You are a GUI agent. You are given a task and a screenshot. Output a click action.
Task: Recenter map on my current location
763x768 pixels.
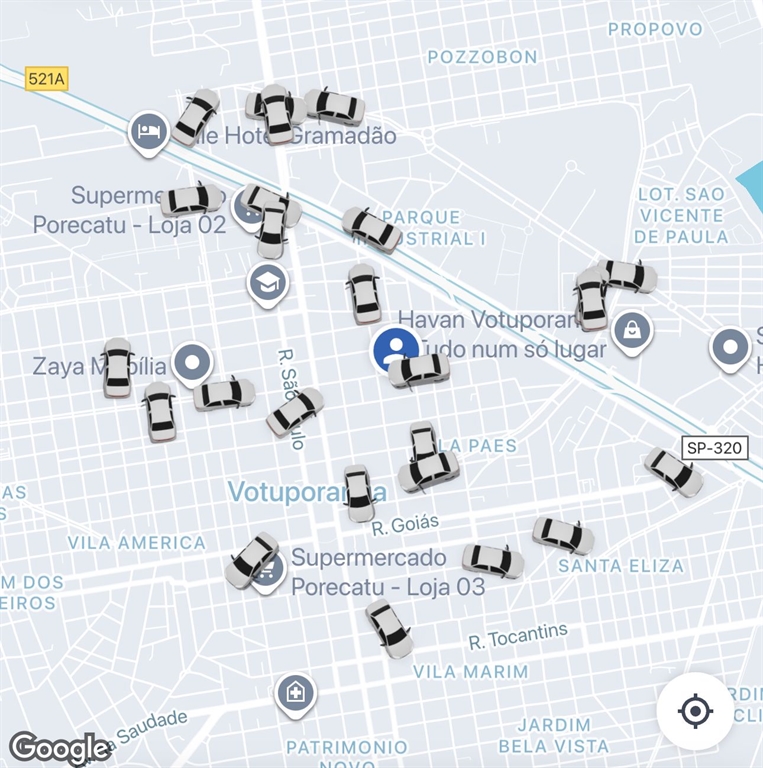[x=695, y=711]
